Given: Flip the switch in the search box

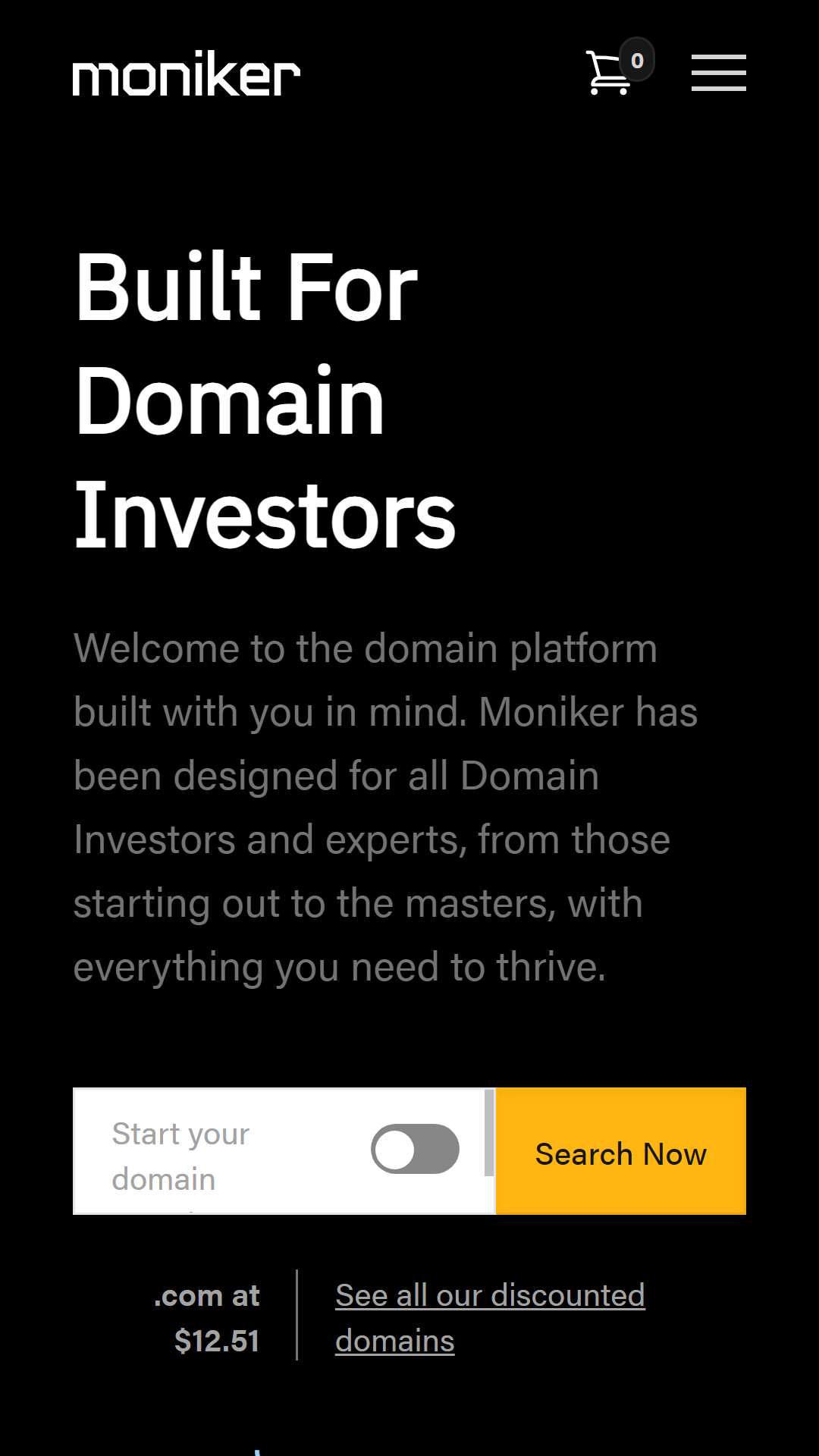Looking at the screenshot, I should (x=415, y=1149).
